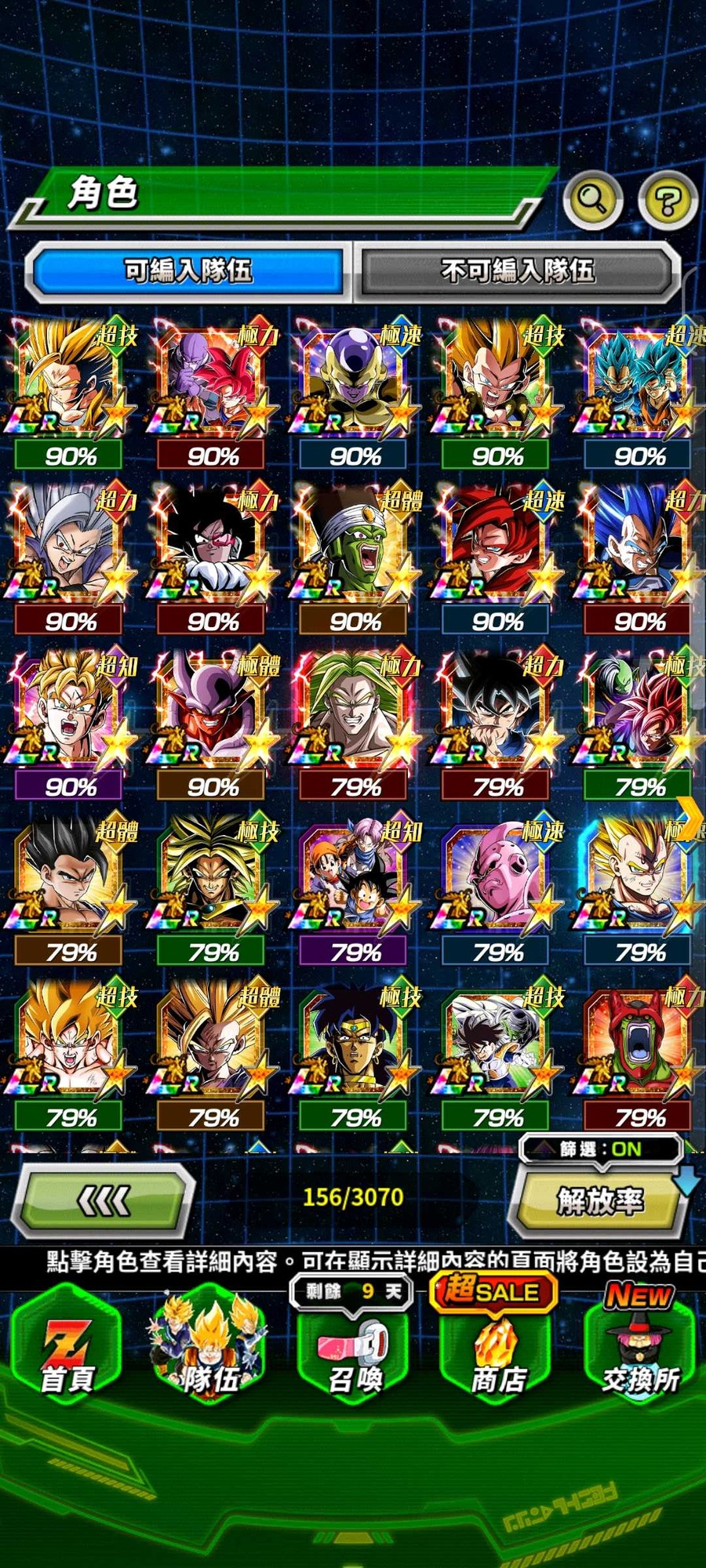
Task: Switch to the 不可編入隊伍 tab
Action: 518,271
